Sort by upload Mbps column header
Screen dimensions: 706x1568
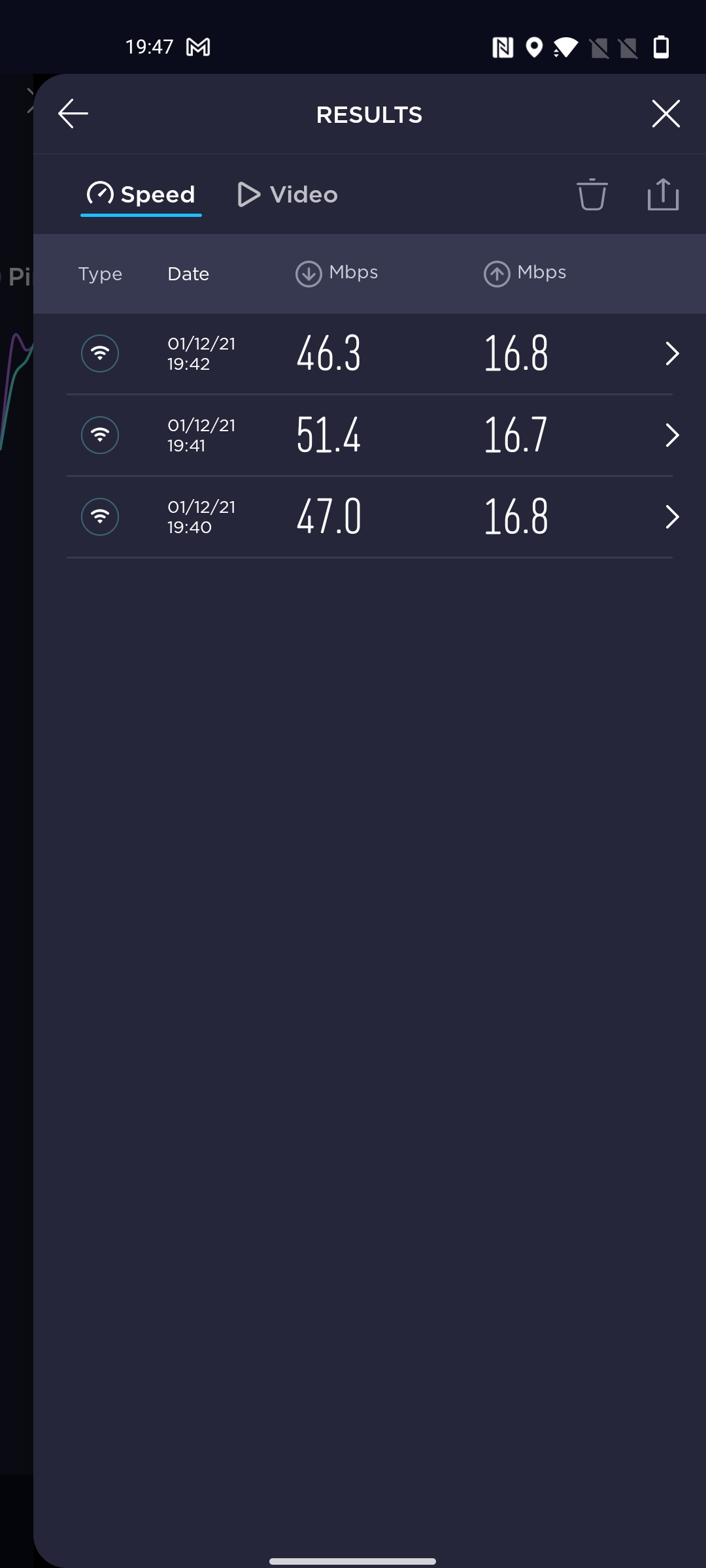click(x=525, y=273)
